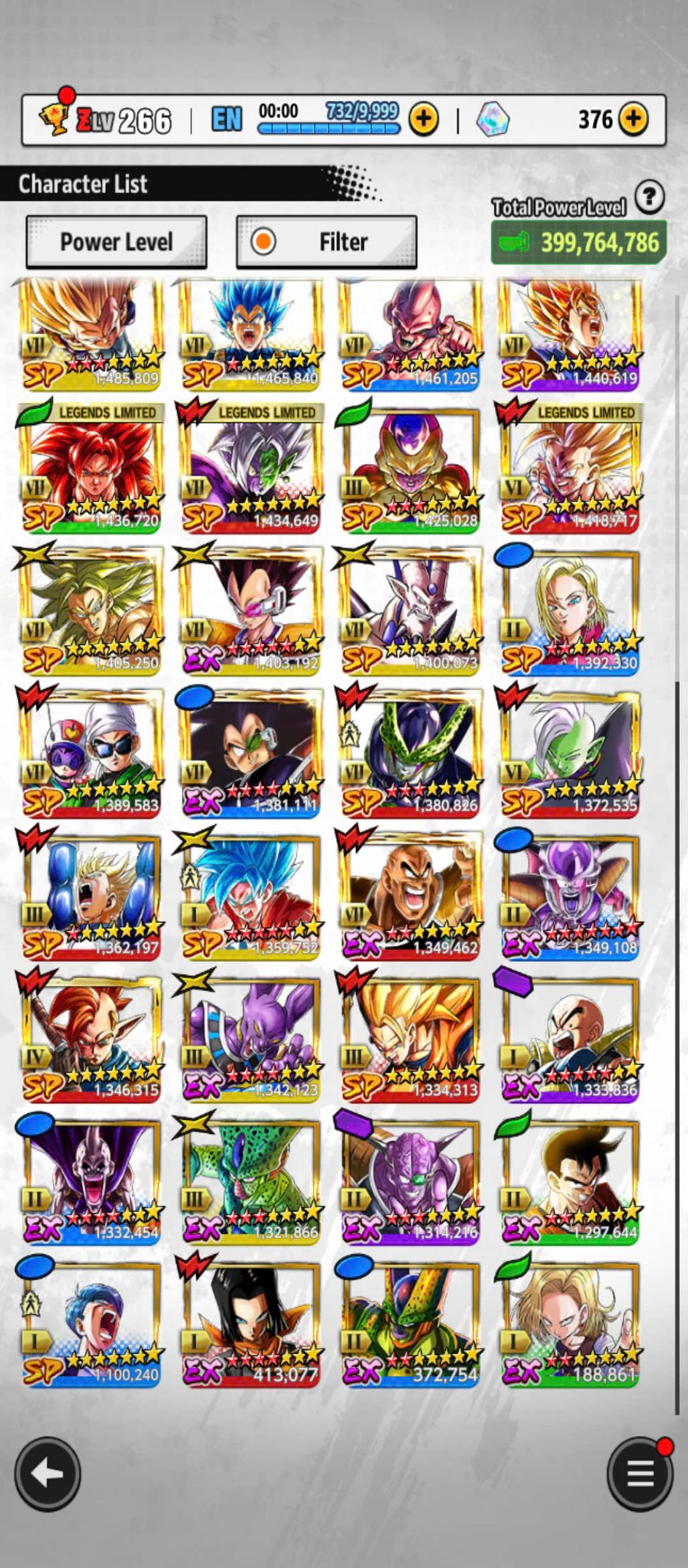Open the Filter options
Image resolution: width=688 pixels, height=1568 pixels.
(x=327, y=242)
